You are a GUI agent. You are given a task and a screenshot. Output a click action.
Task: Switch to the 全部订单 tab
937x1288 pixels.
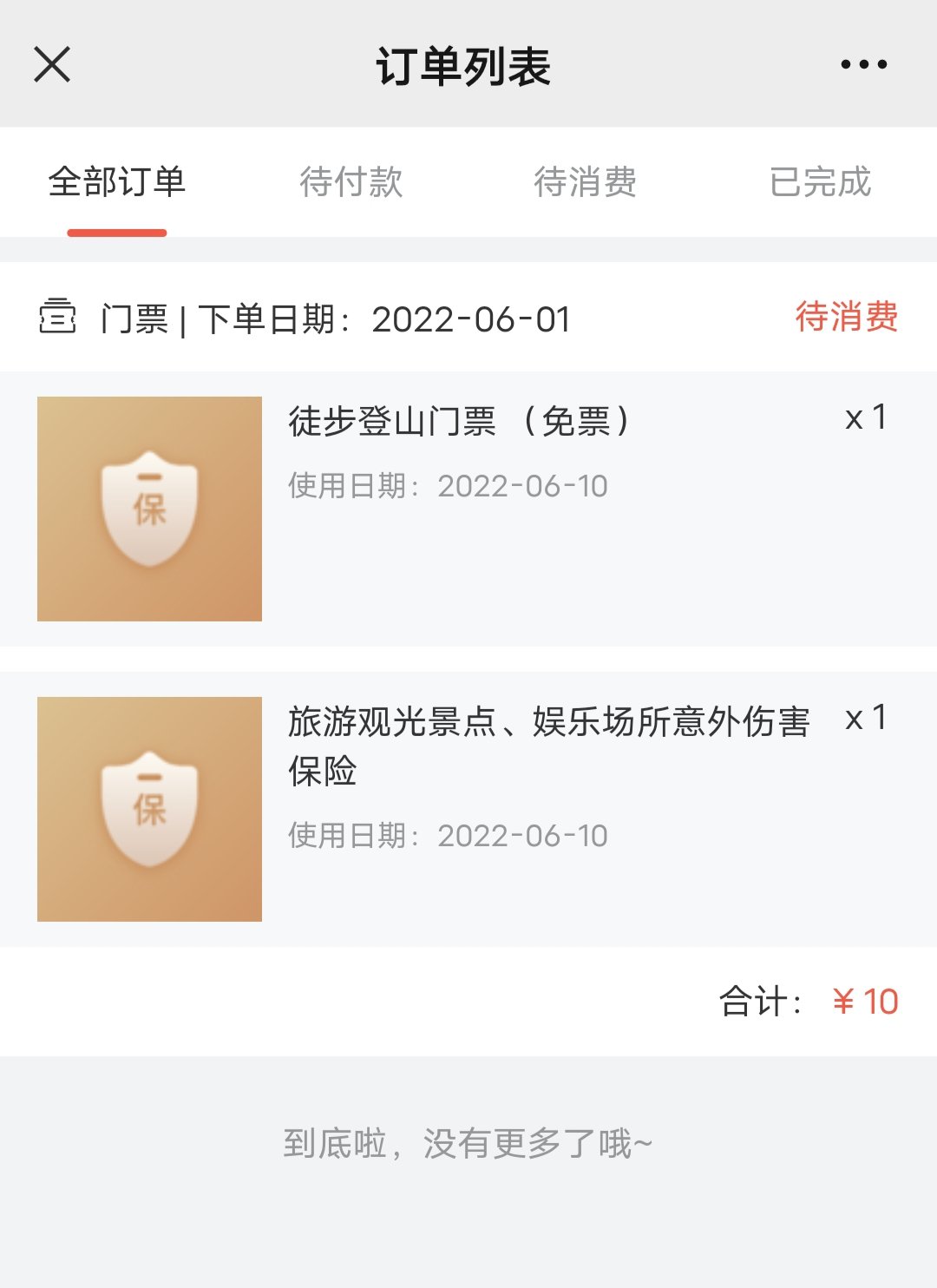(117, 182)
